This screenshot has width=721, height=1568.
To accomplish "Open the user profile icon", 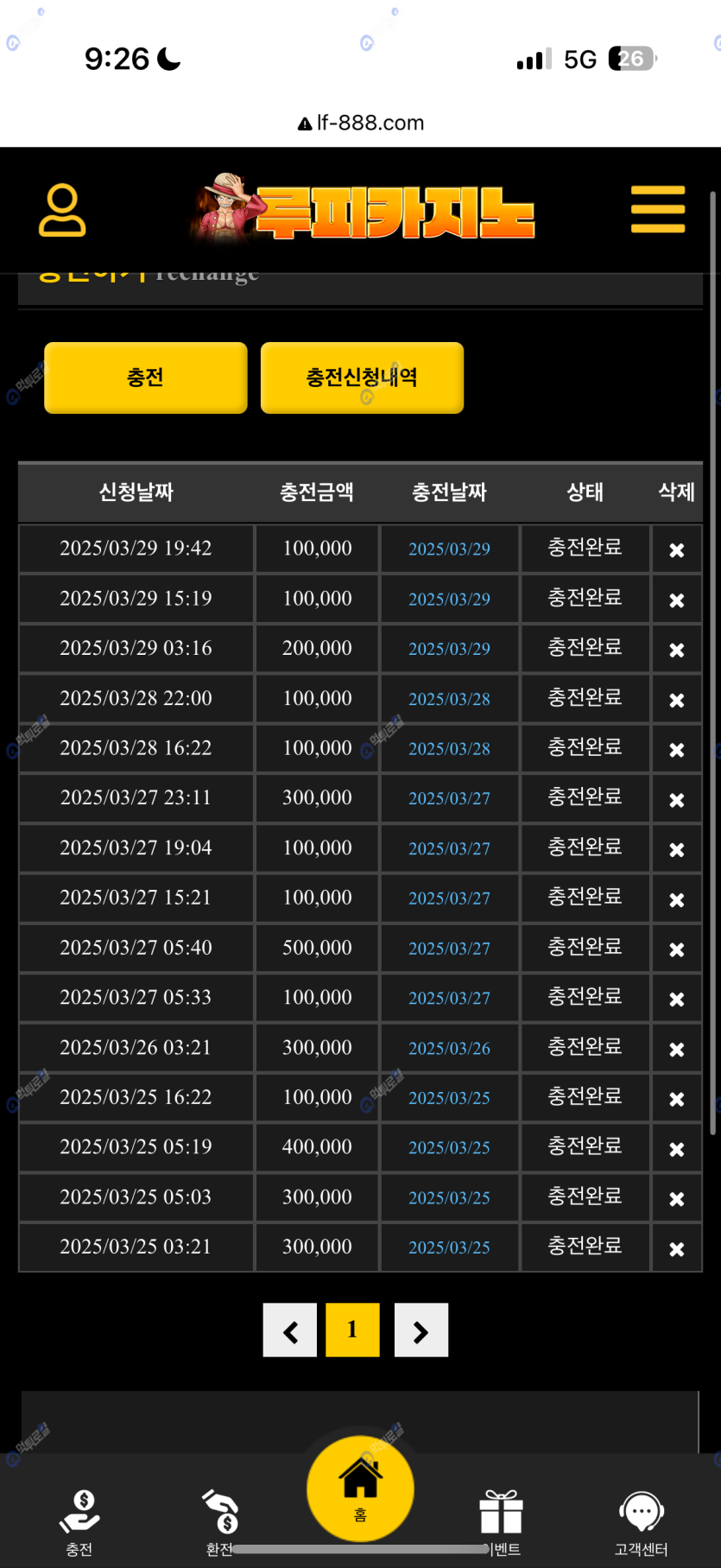I will (x=62, y=210).
